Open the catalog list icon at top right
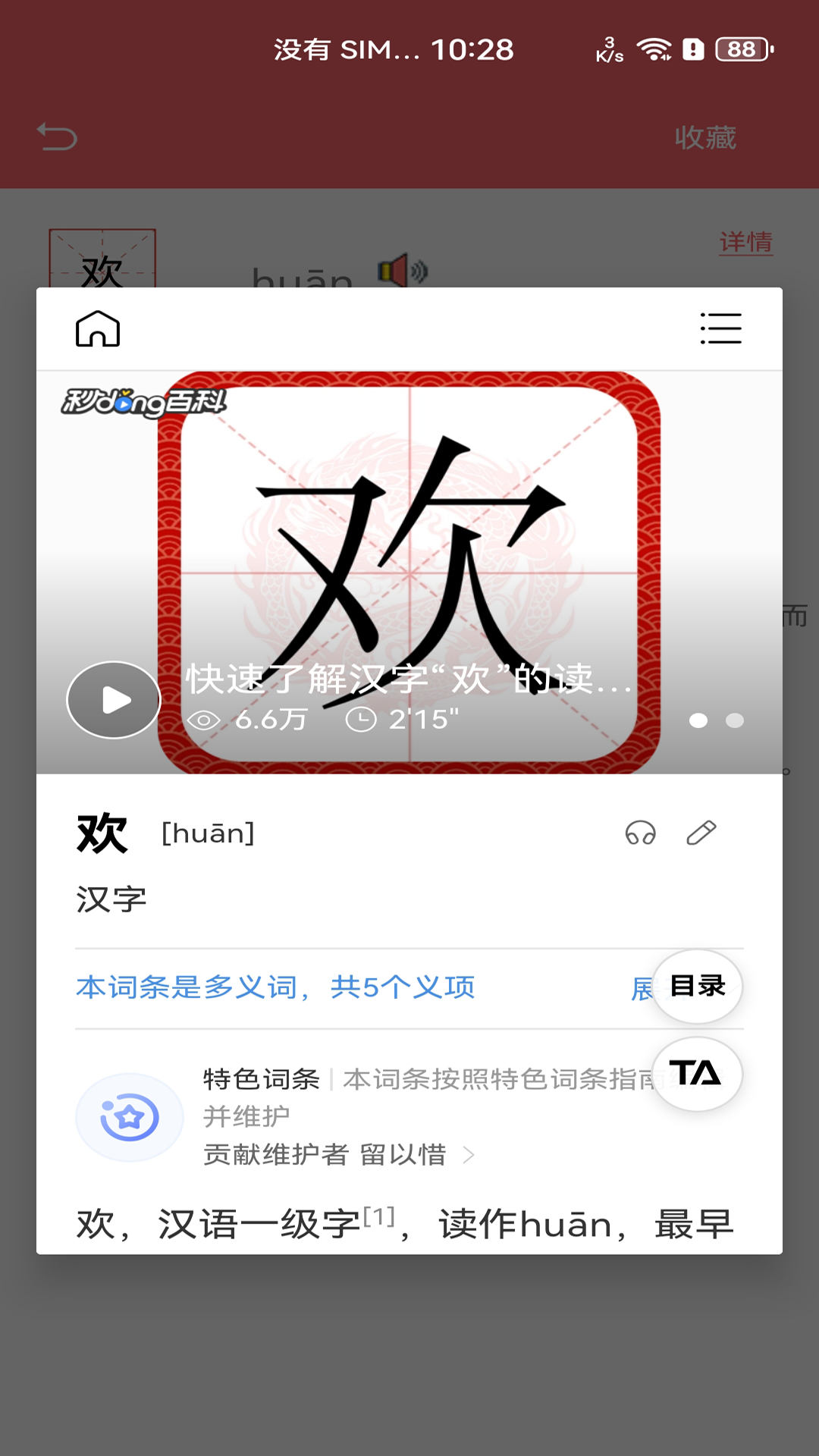The height and width of the screenshot is (1456, 819). coord(720,329)
